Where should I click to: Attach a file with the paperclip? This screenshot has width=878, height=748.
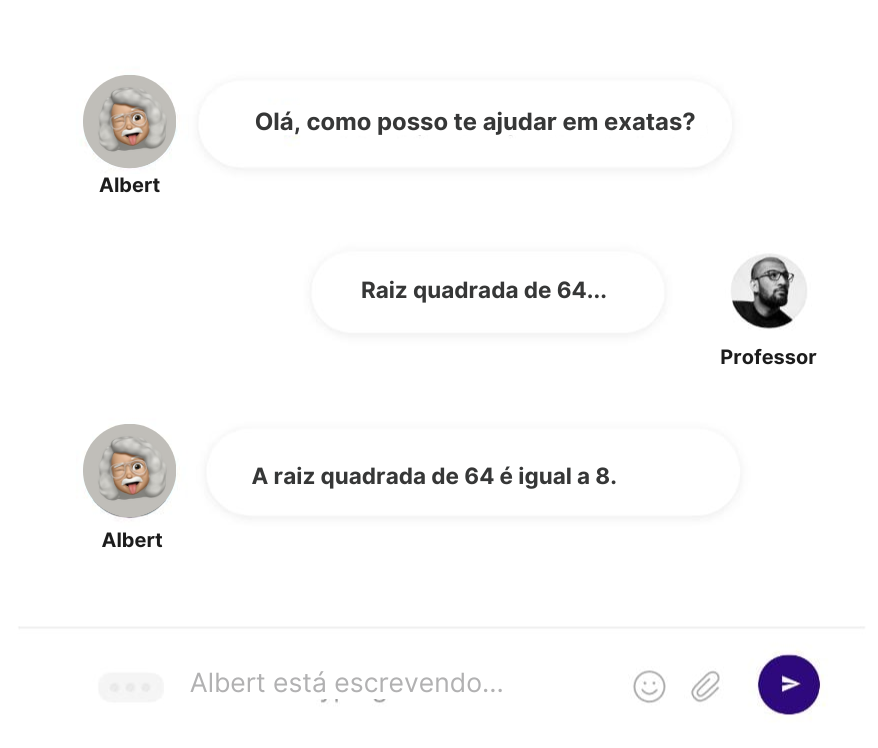(x=706, y=686)
